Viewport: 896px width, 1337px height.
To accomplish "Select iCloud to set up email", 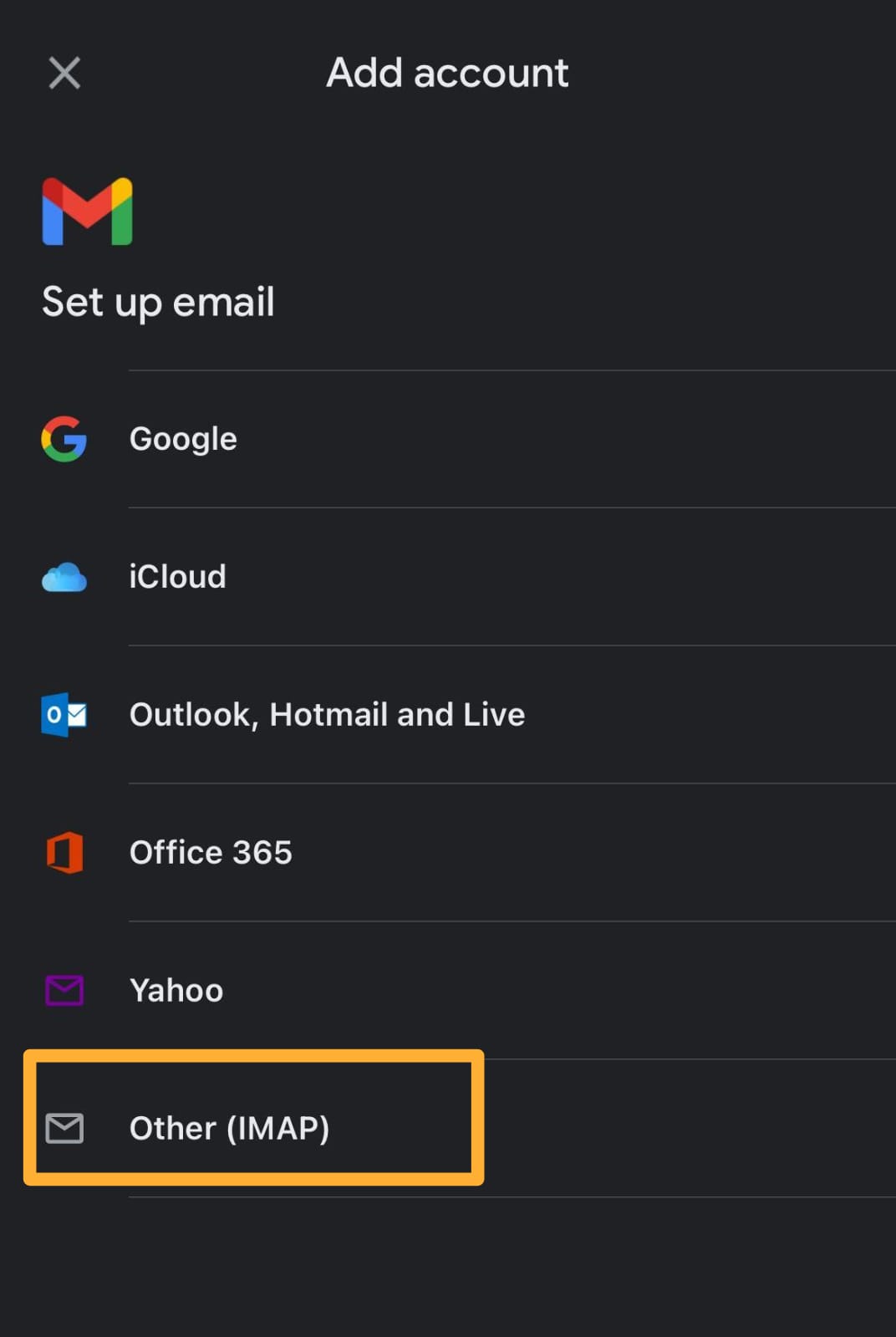I will [x=177, y=577].
